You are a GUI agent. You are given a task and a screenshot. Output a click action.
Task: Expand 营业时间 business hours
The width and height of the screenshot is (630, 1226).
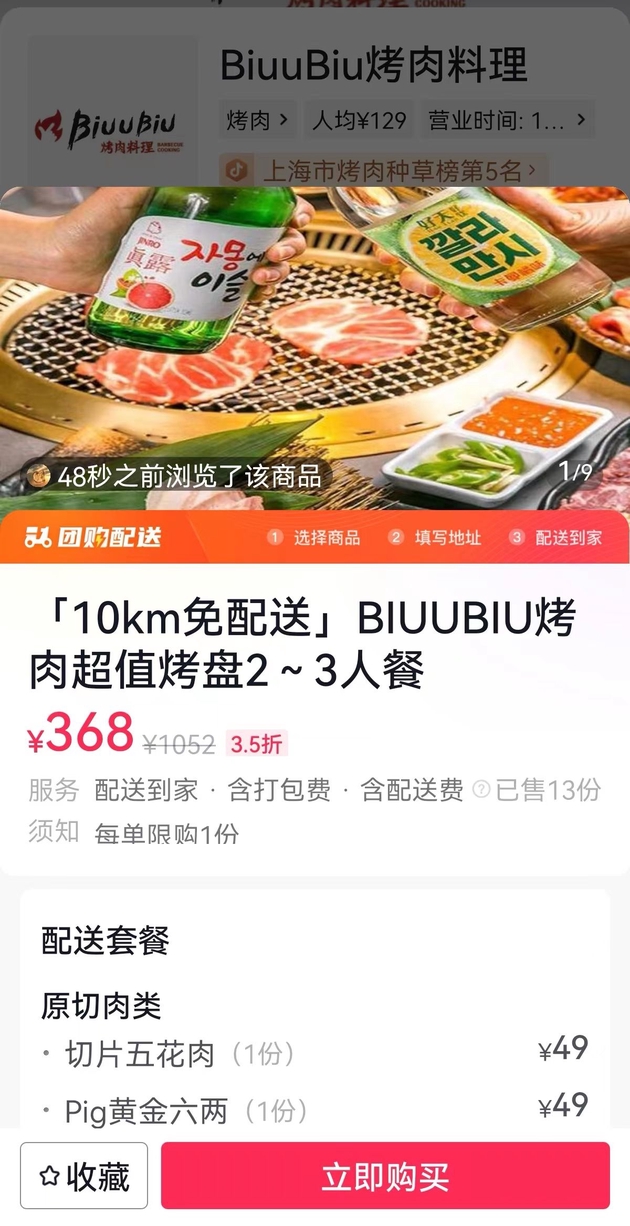point(507,121)
